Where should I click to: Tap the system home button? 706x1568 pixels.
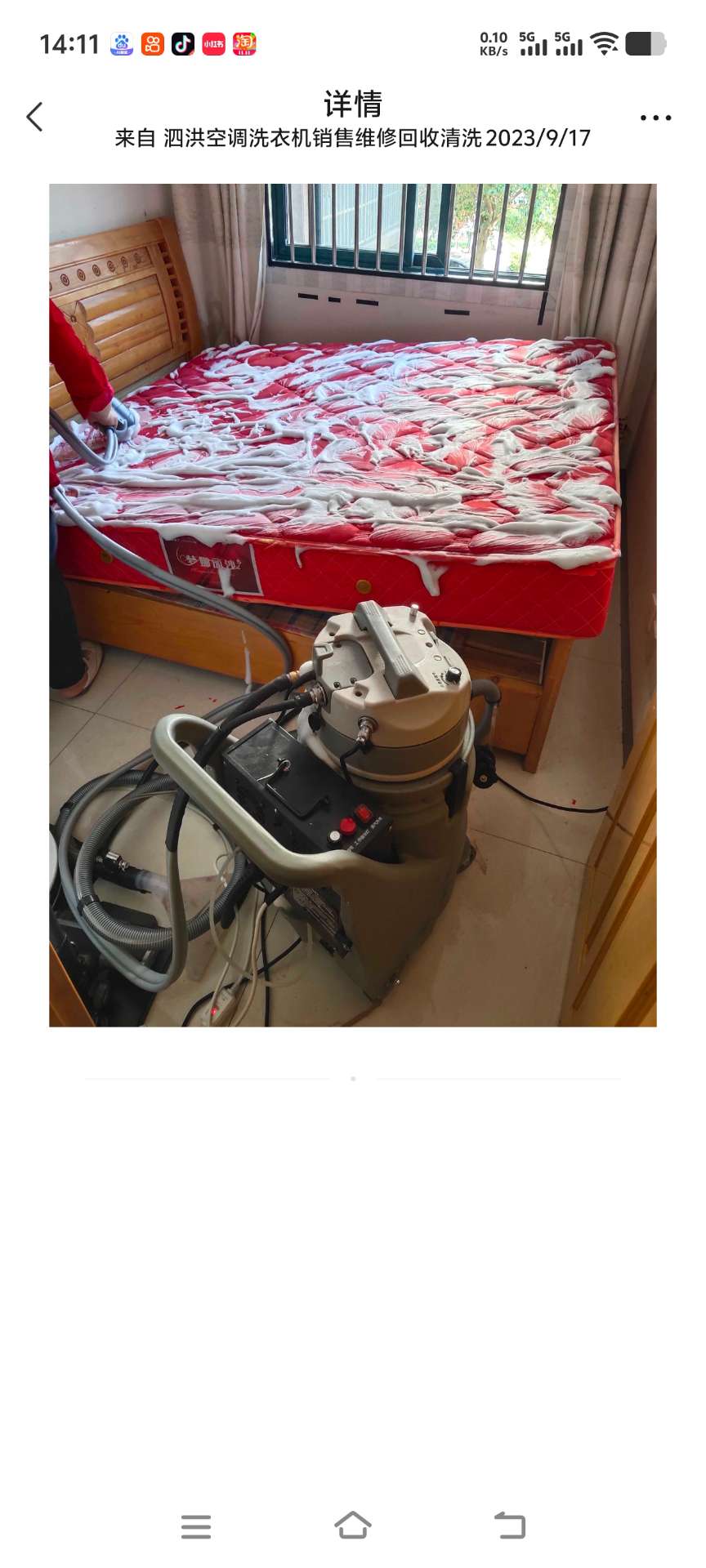pos(353,1526)
